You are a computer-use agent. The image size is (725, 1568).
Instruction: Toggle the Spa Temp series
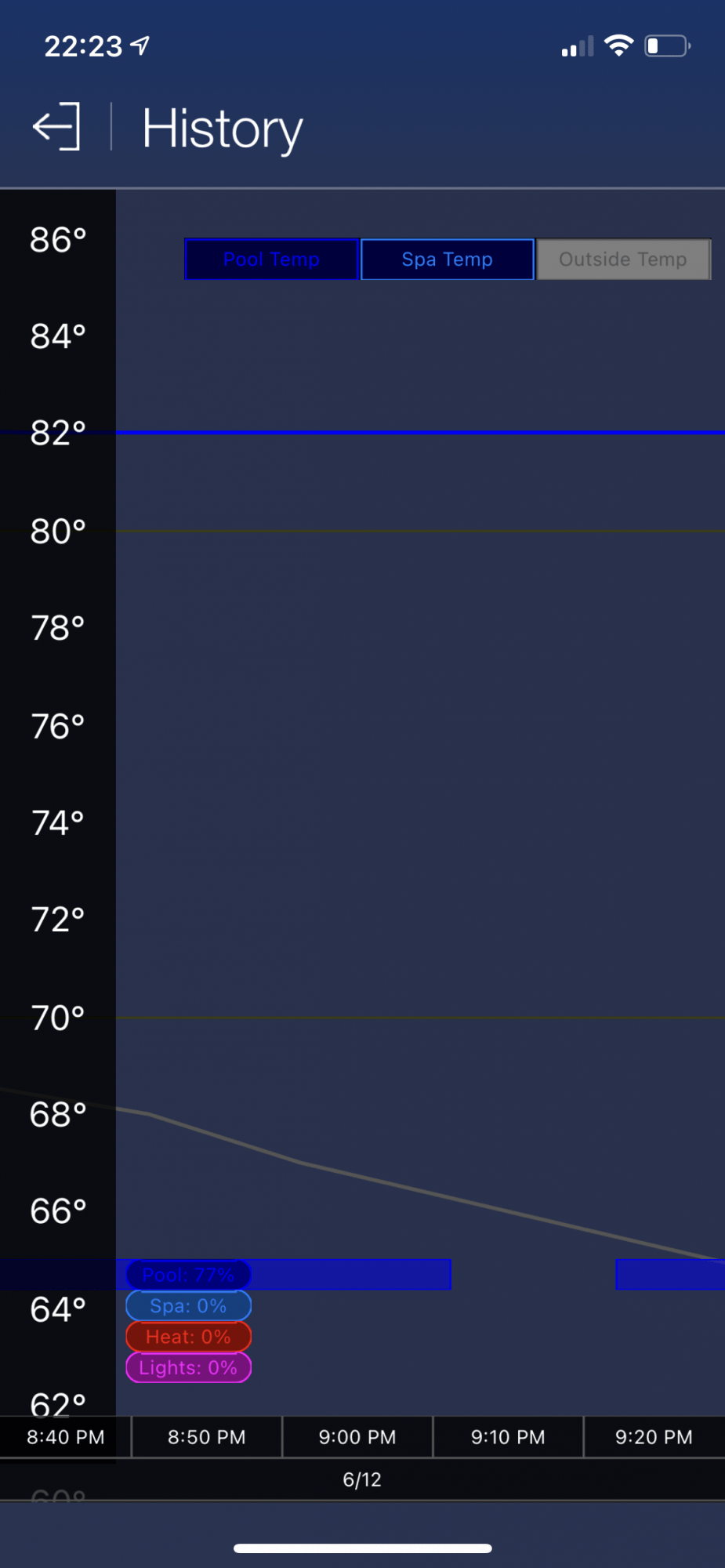447,260
